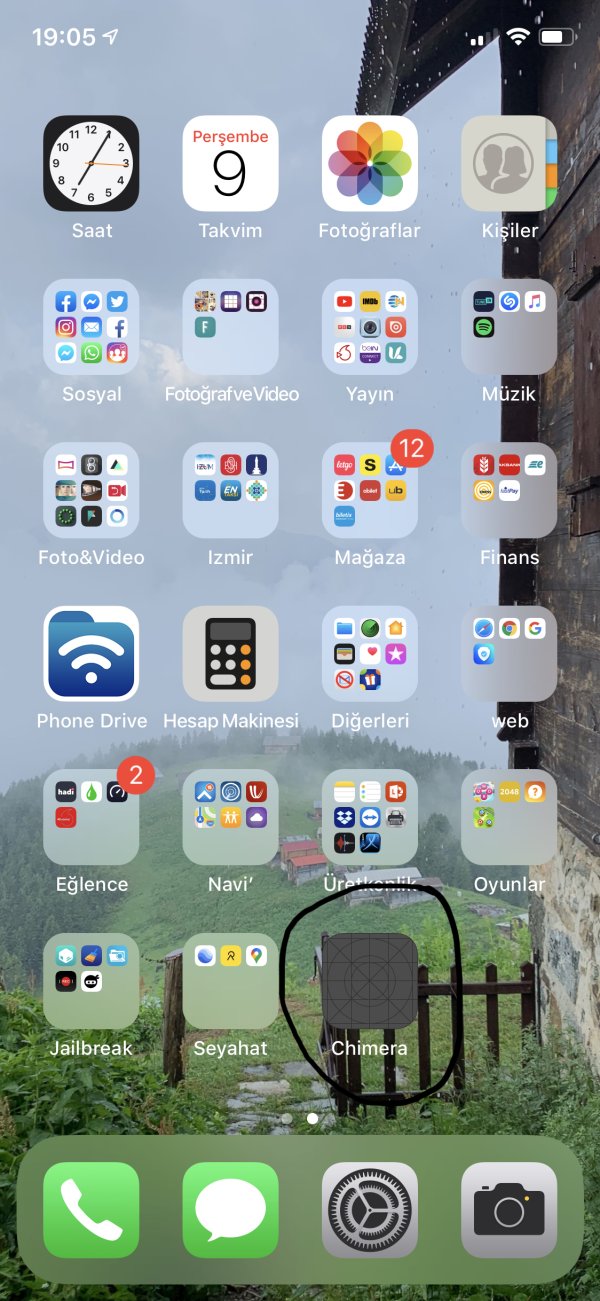The image size is (600, 1301).
Task: Open the Izmir folder
Action: 230,490
